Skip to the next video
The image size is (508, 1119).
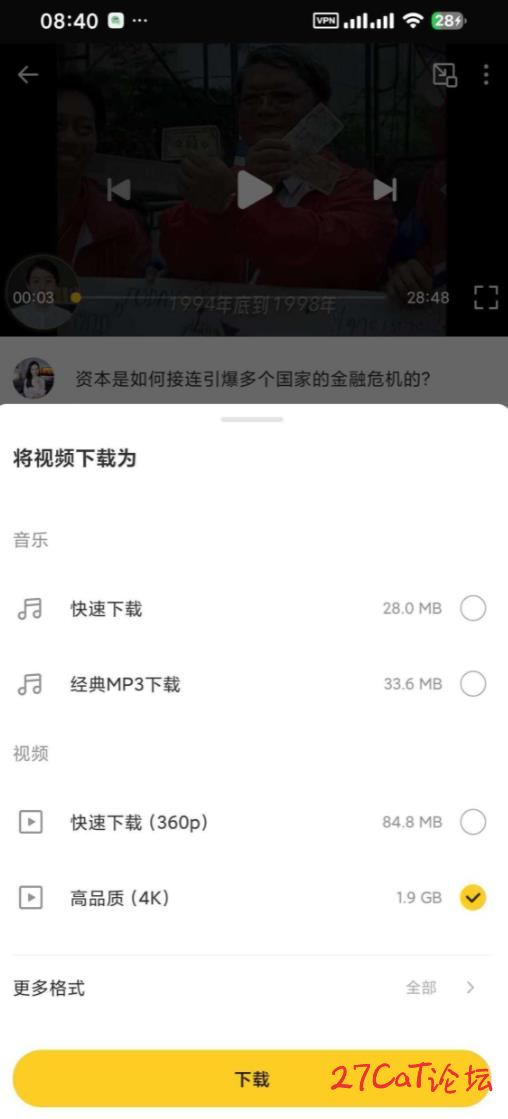385,190
